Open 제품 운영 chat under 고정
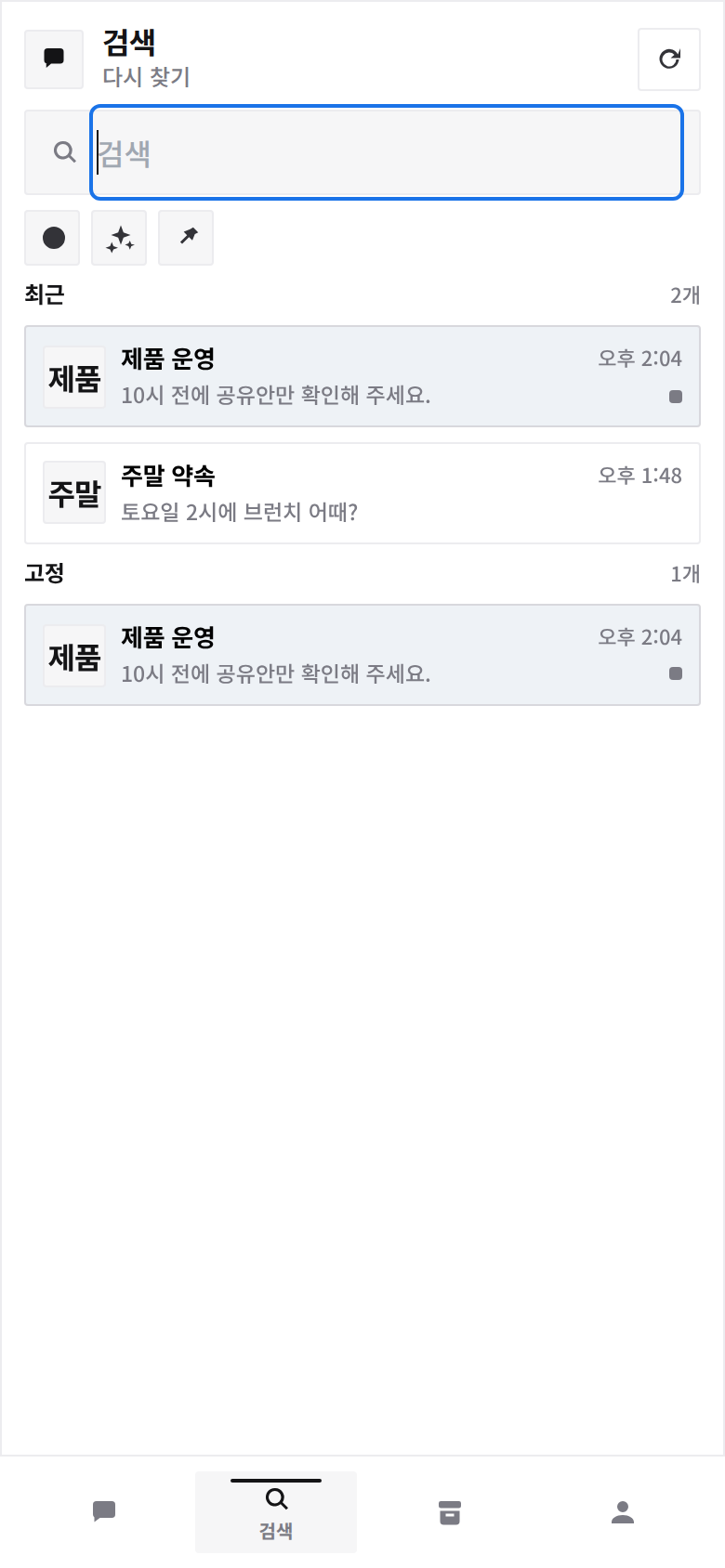This screenshot has width=725, height=1568. [362, 655]
